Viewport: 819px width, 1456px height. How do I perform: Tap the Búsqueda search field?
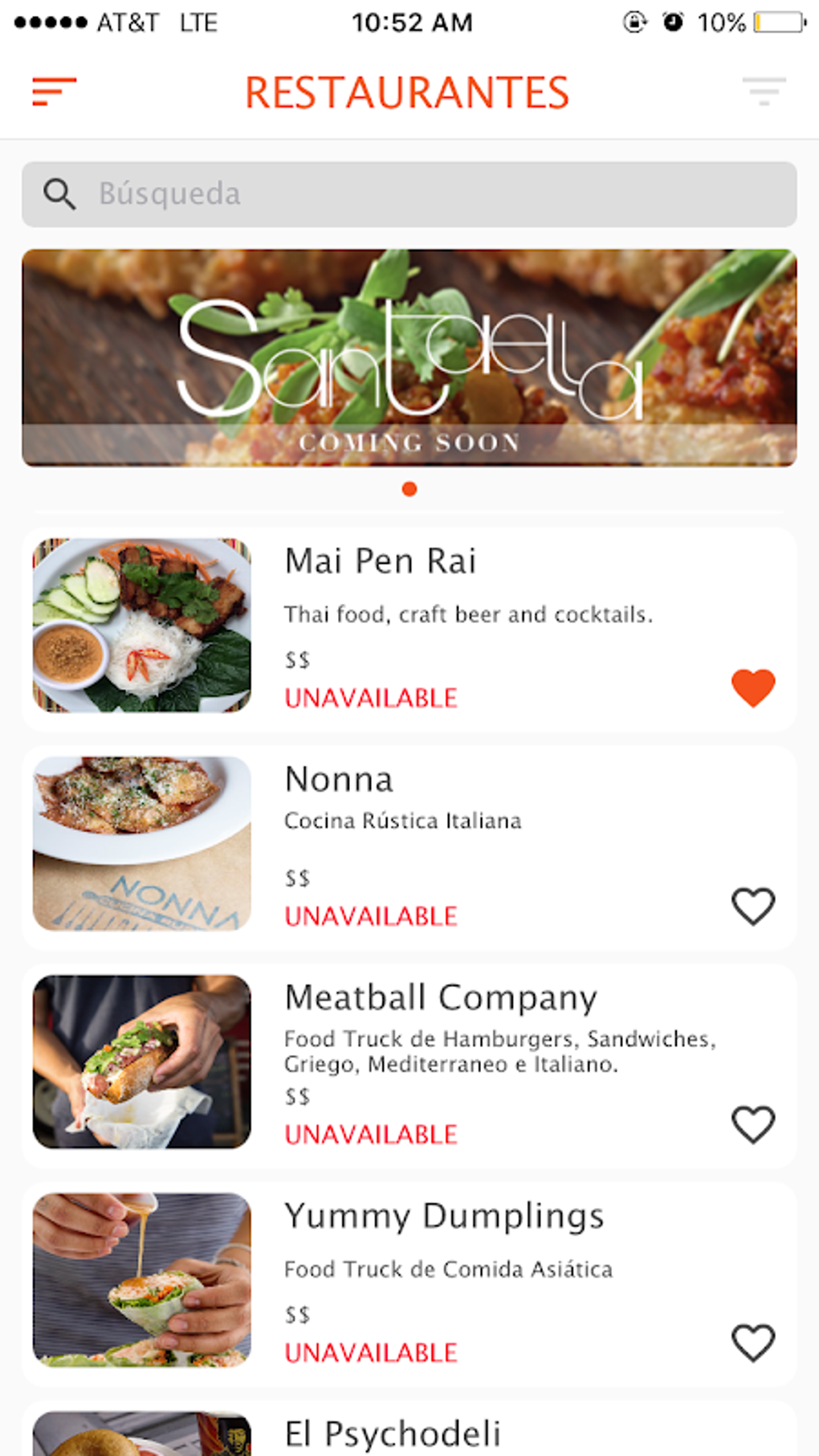409,194
